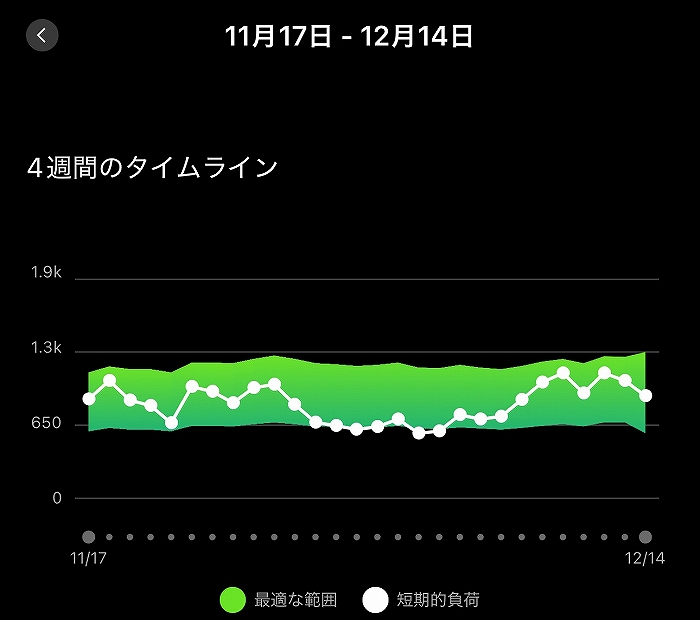Select the 11/17 start timeline dot
Viewport: 700px width, 620px height.
(x=89, y=537)
